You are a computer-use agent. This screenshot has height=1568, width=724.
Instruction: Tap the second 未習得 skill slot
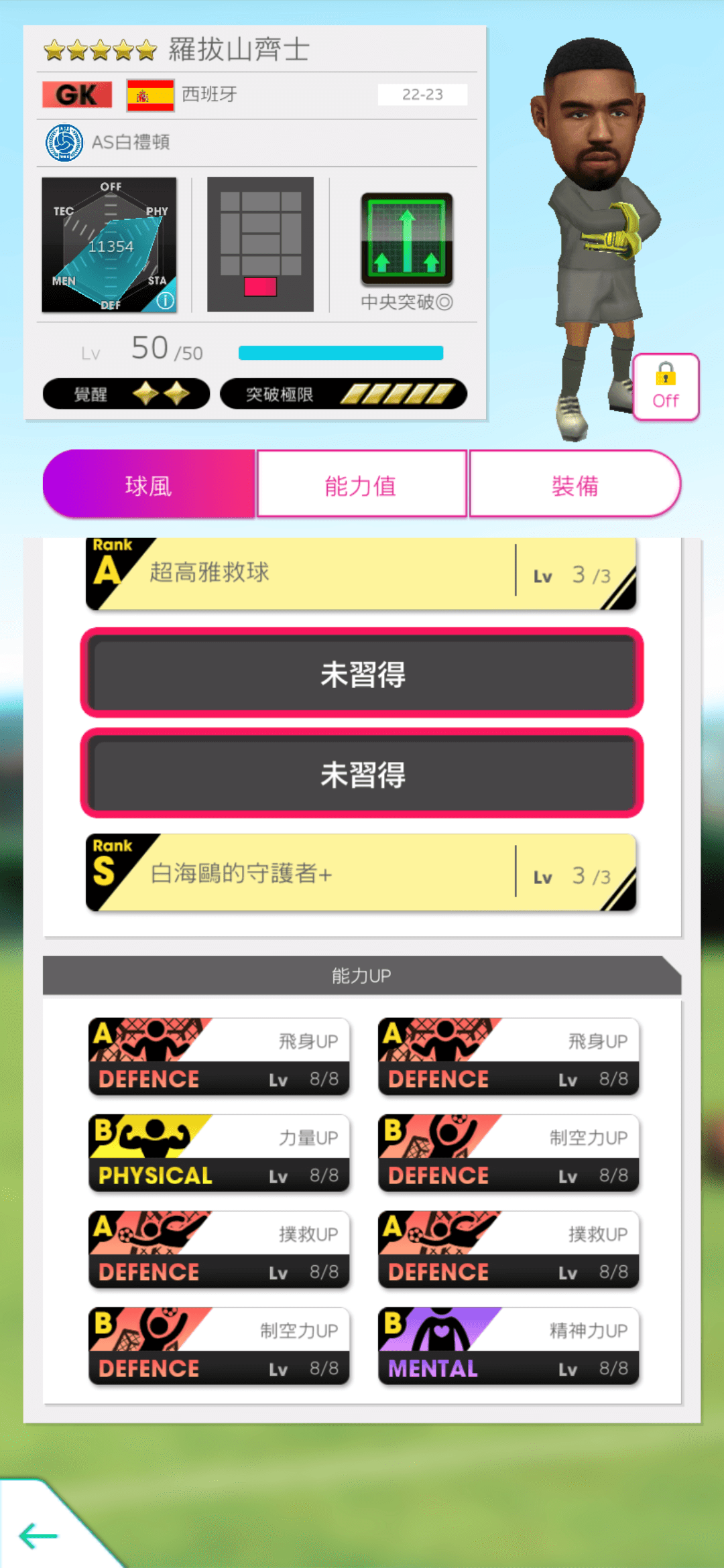click(x=362, y=774)
